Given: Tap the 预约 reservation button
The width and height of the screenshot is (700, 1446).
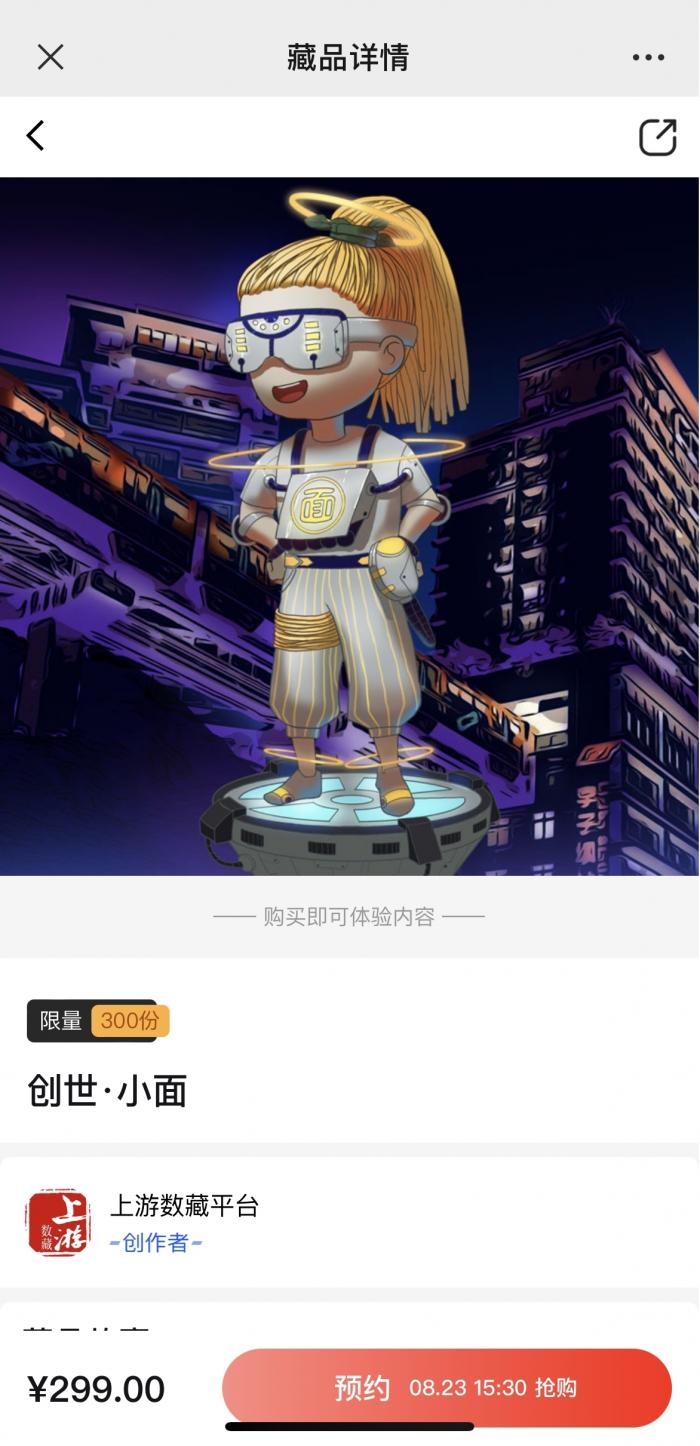Looking at the screenshot, I should click(x=446, y=1388).
